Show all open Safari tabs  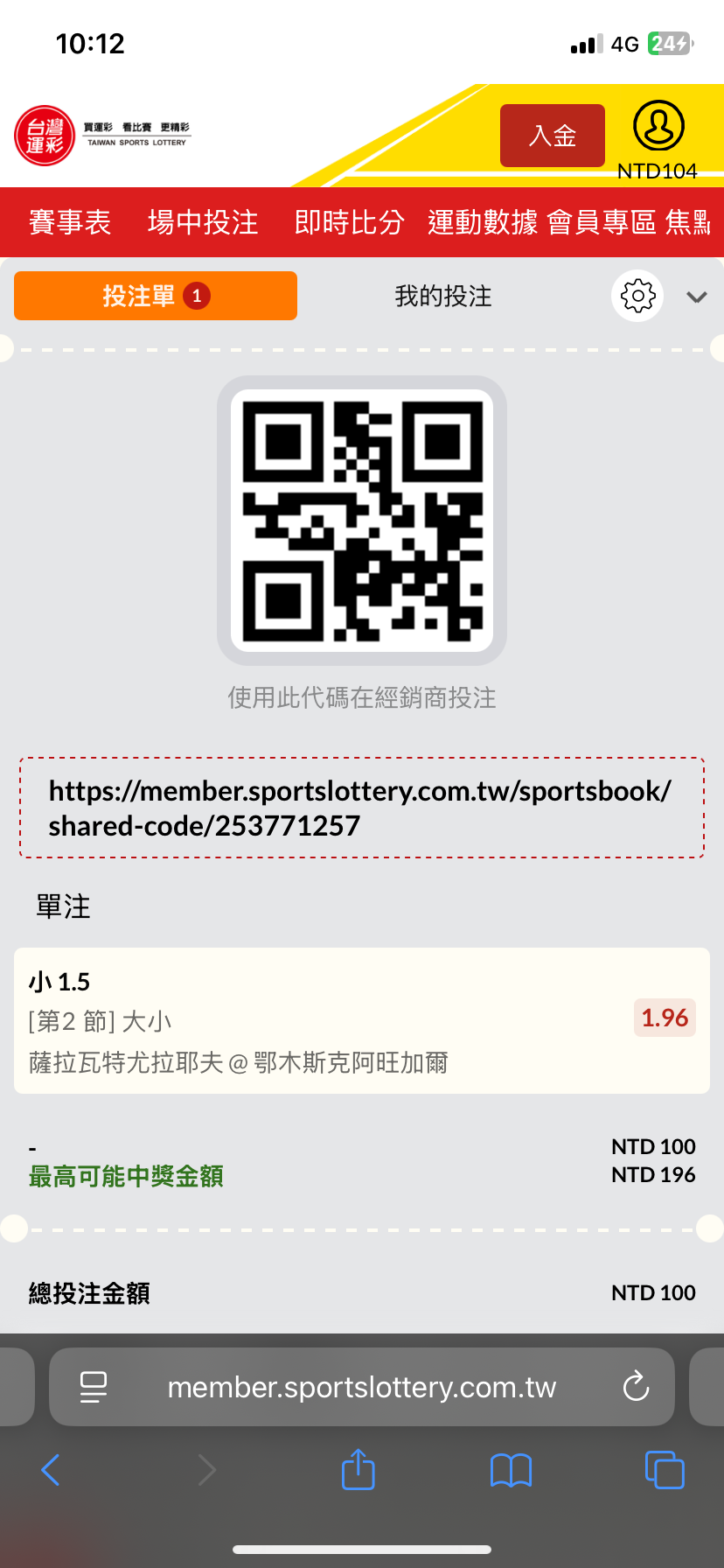[x=665, y=1470]
